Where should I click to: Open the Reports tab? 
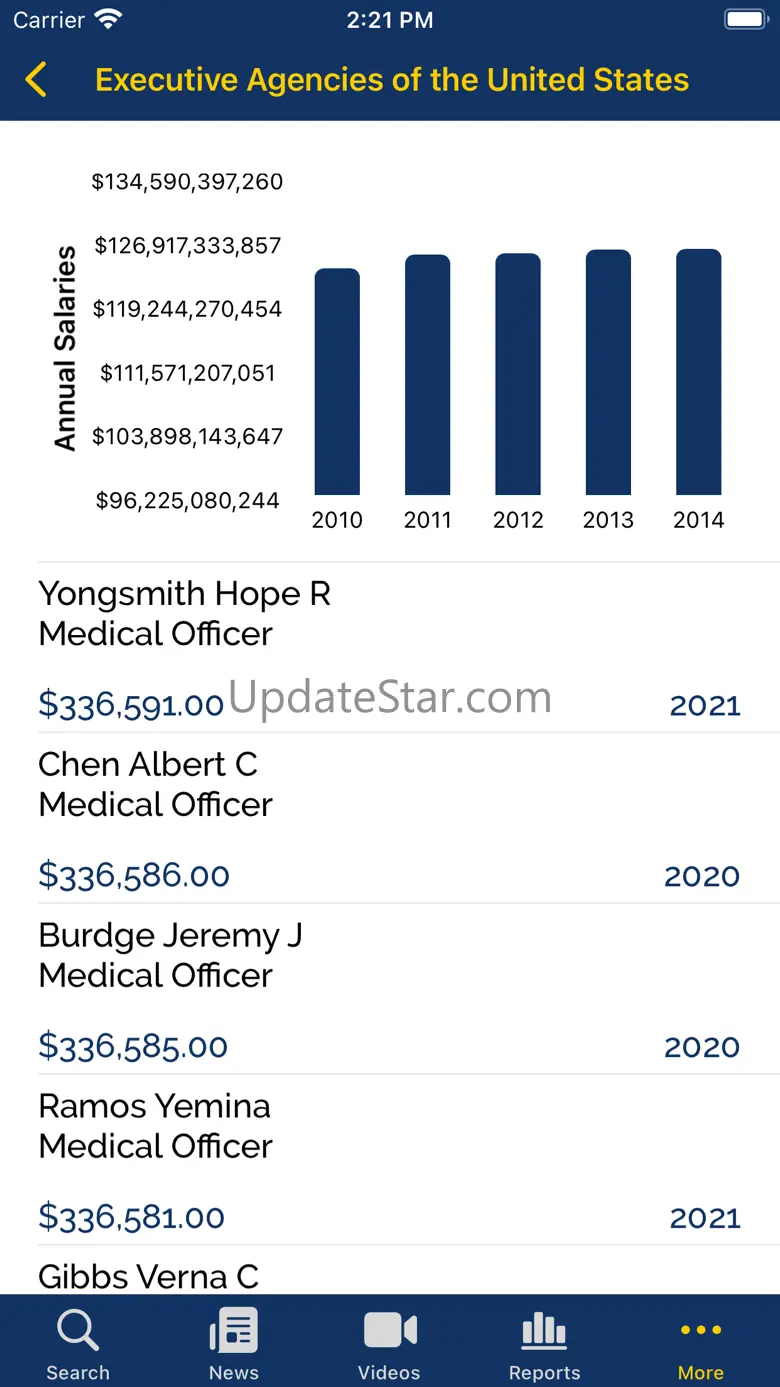[x=544, y=1343]
